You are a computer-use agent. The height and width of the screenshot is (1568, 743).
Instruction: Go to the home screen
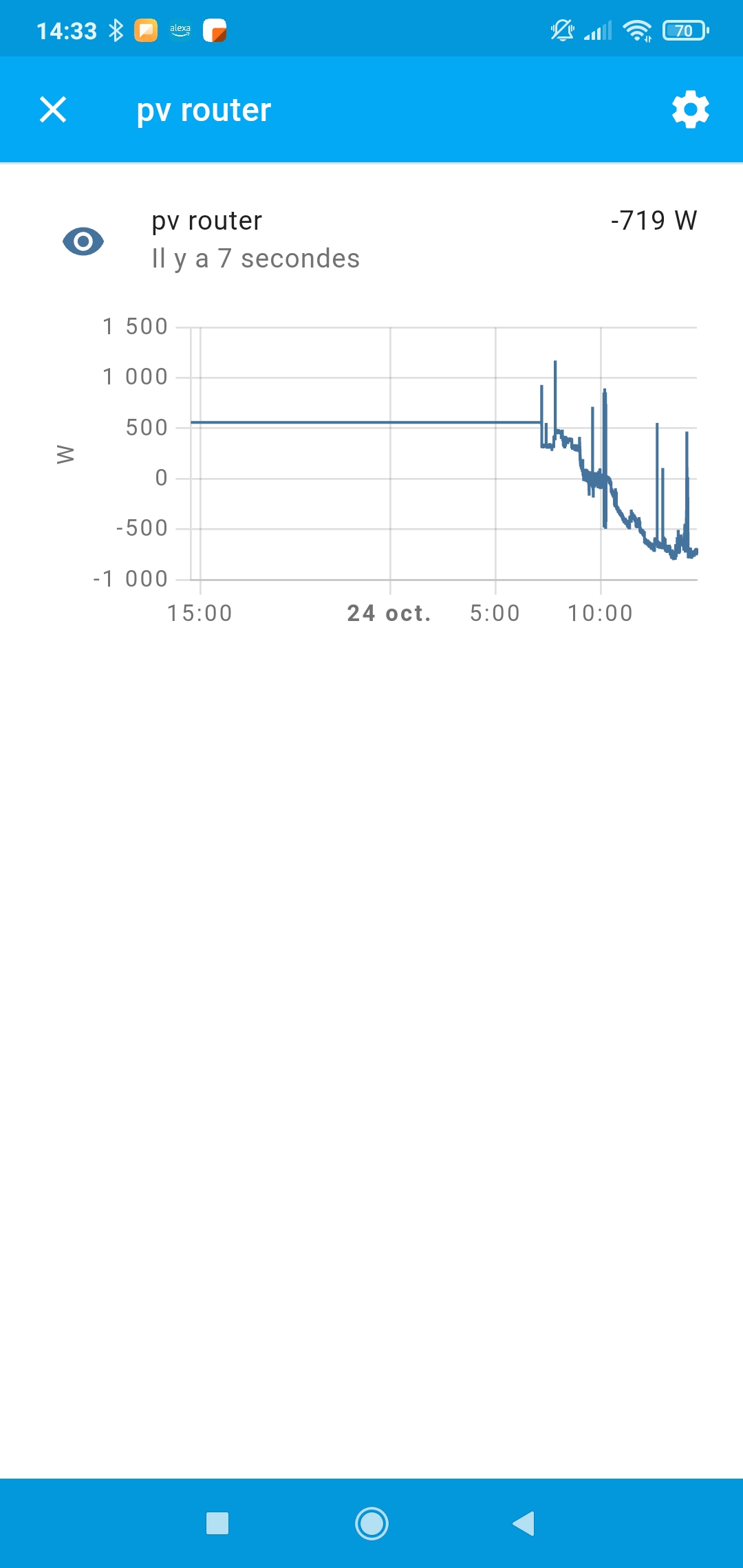[371, 1523]
